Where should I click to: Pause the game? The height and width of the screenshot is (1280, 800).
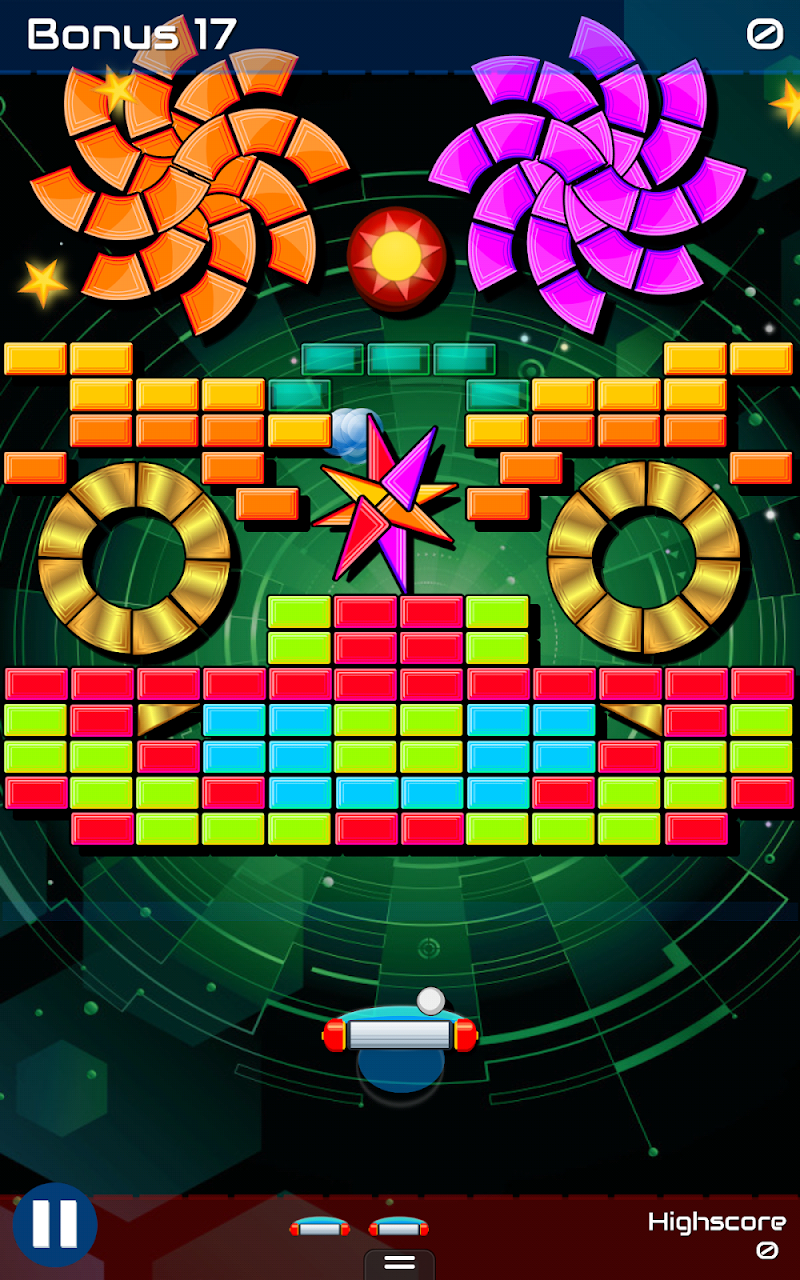tap(55, 1224)
